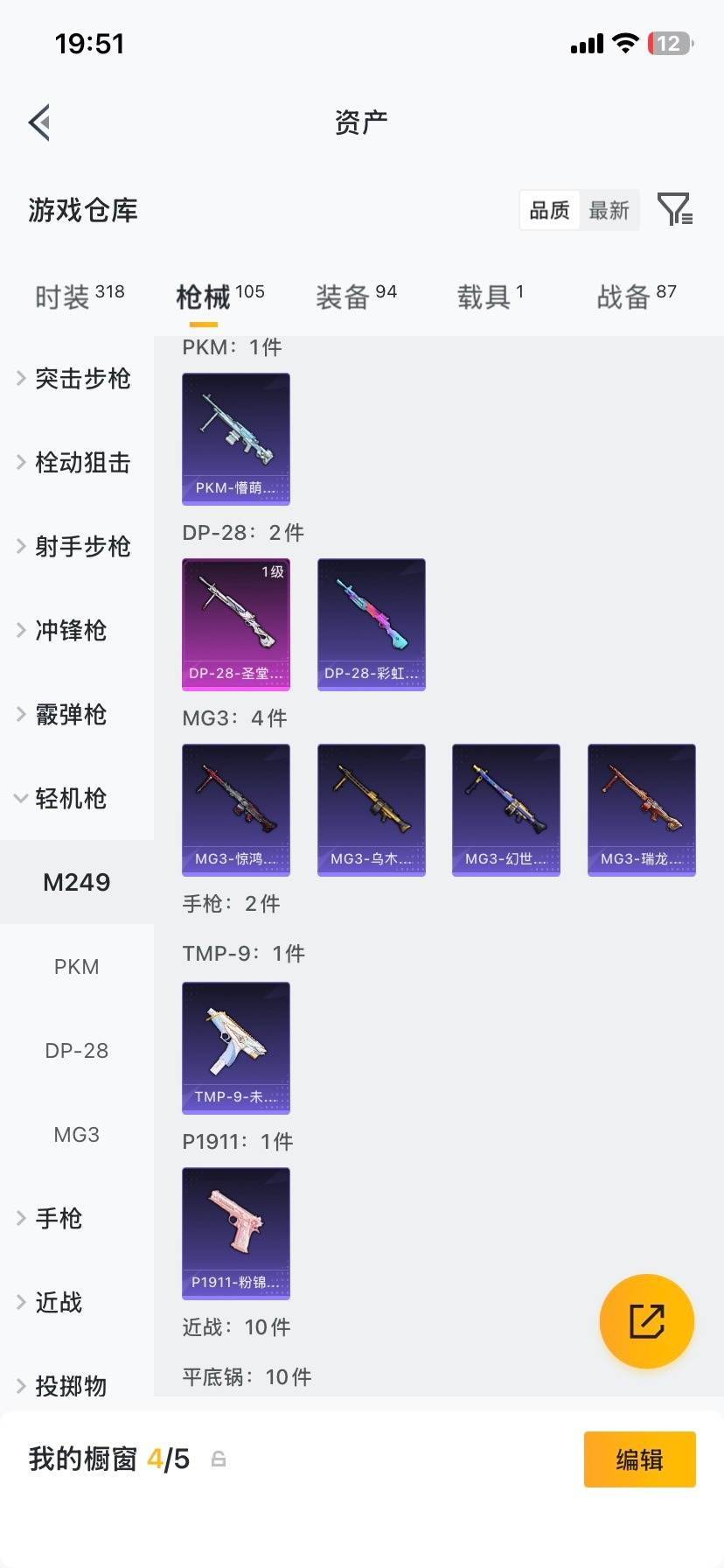724x1568 pixels.
Task: Tap the P1911-粉锦 pistol skin
Action: (x=235, y=1234)
